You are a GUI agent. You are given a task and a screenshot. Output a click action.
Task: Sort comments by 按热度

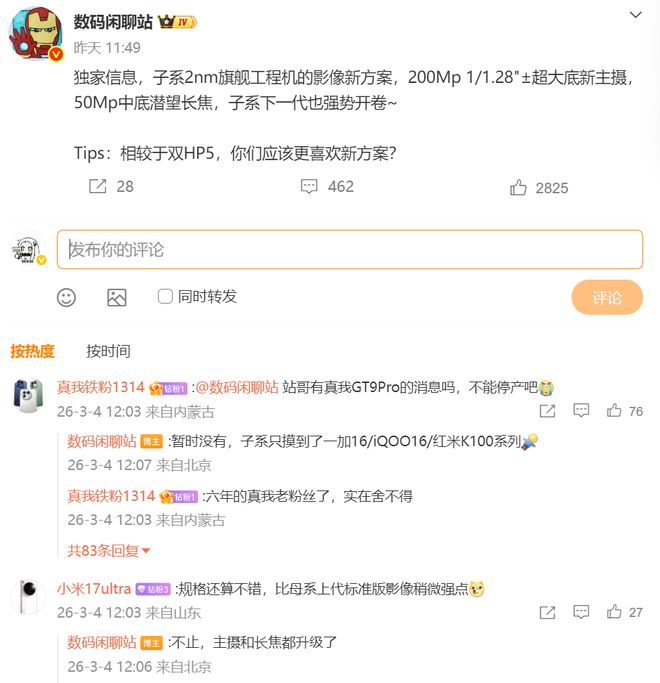32,351
